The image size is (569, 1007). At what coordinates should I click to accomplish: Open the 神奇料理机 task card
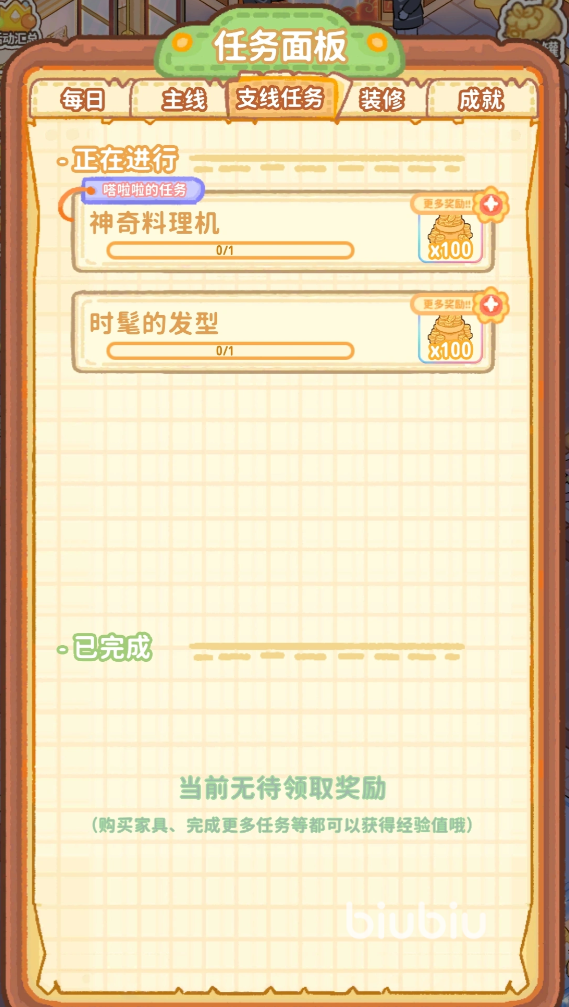(x=283, y=231)
